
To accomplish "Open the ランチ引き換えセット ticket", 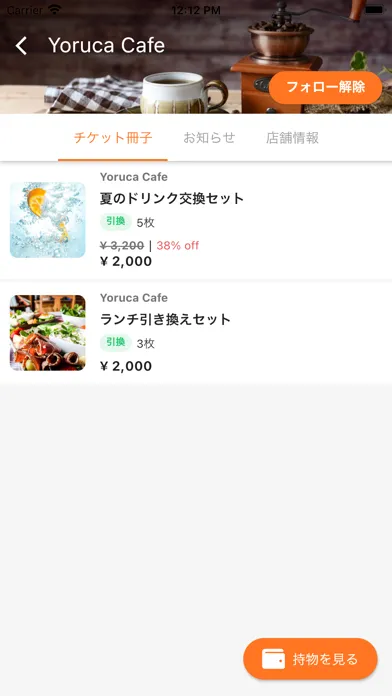I will [196, 333].
